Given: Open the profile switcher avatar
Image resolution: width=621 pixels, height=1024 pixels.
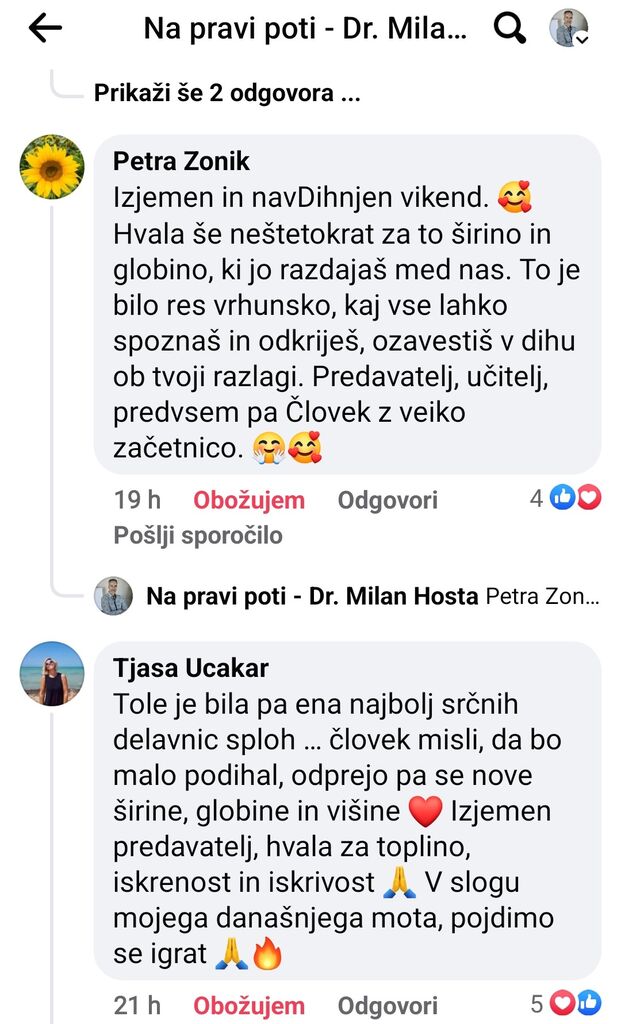Looking at the screenshot, I should pos(569,29).
